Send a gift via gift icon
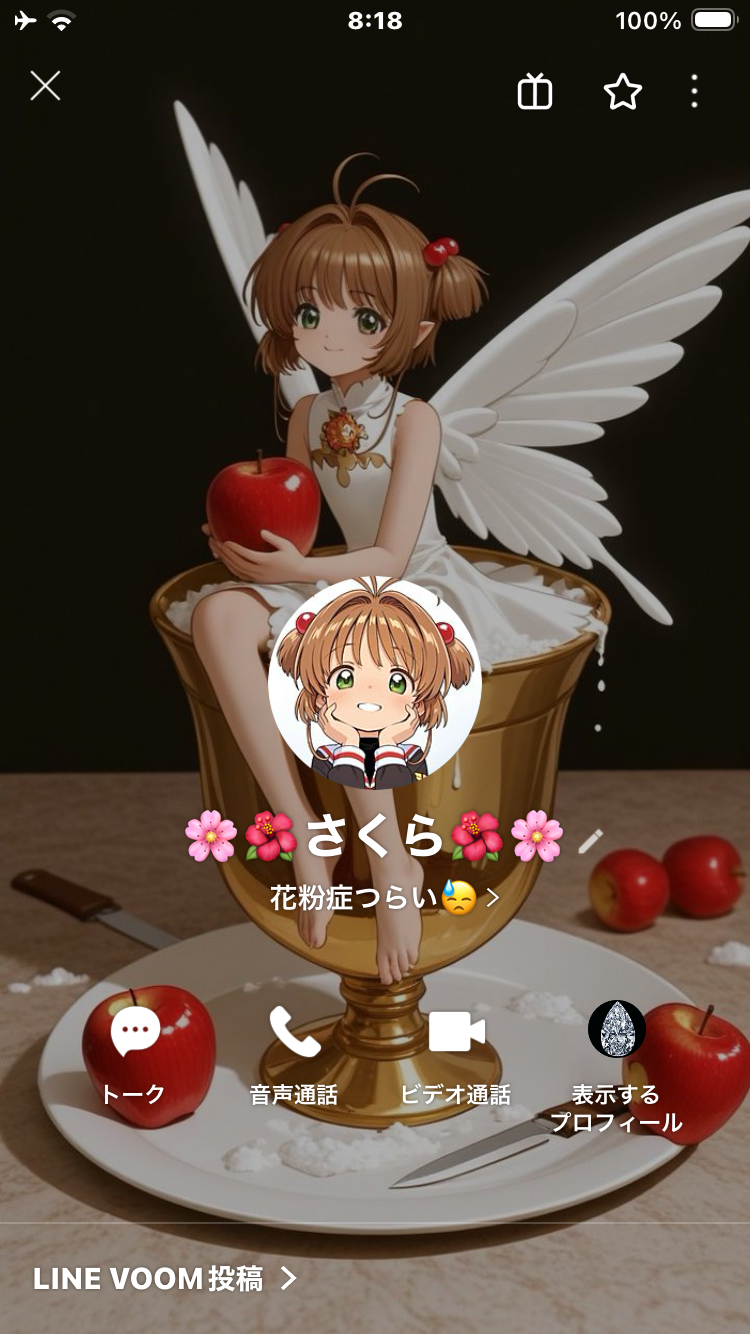The width and height of the screenshot is (750, 1334). click(x=535, y=92)
